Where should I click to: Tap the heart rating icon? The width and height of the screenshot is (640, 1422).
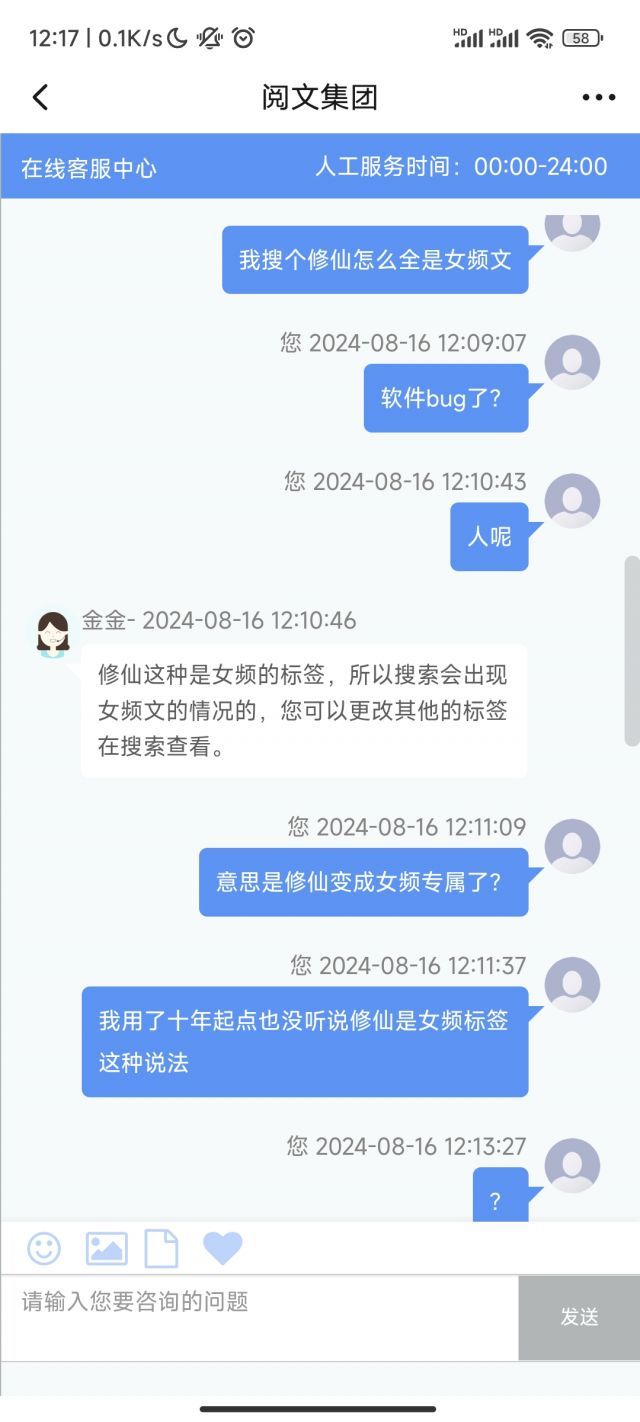coord(222,1248)
